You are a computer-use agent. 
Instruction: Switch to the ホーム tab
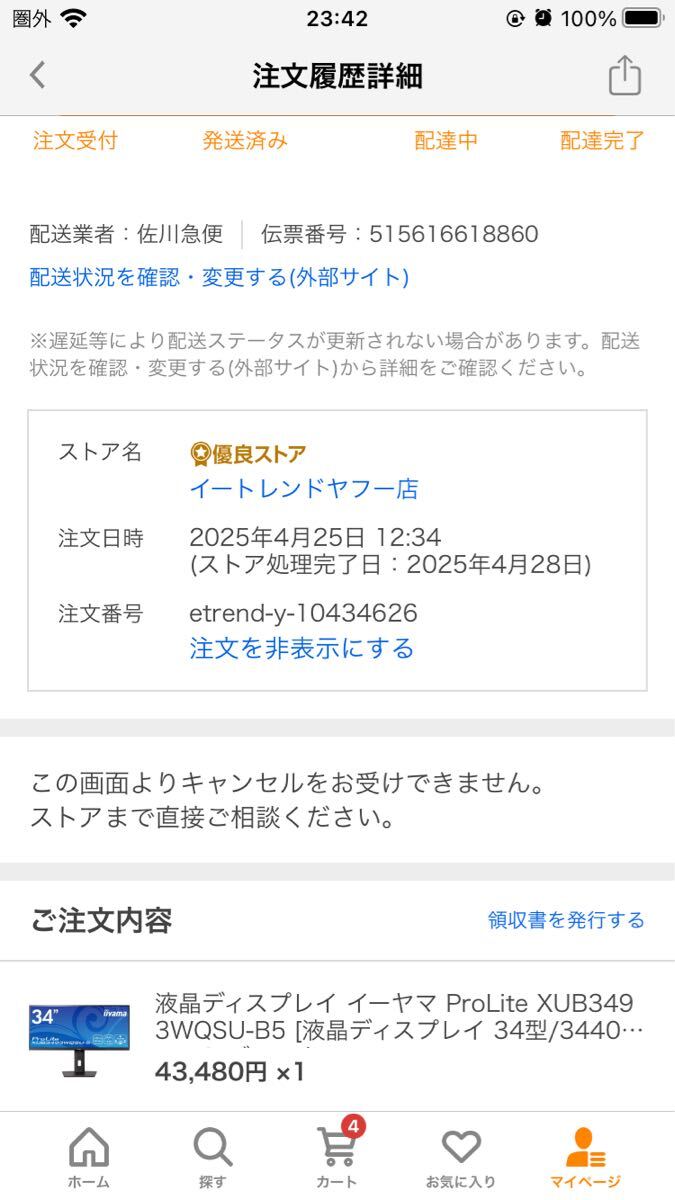(x=89, y=1156)
